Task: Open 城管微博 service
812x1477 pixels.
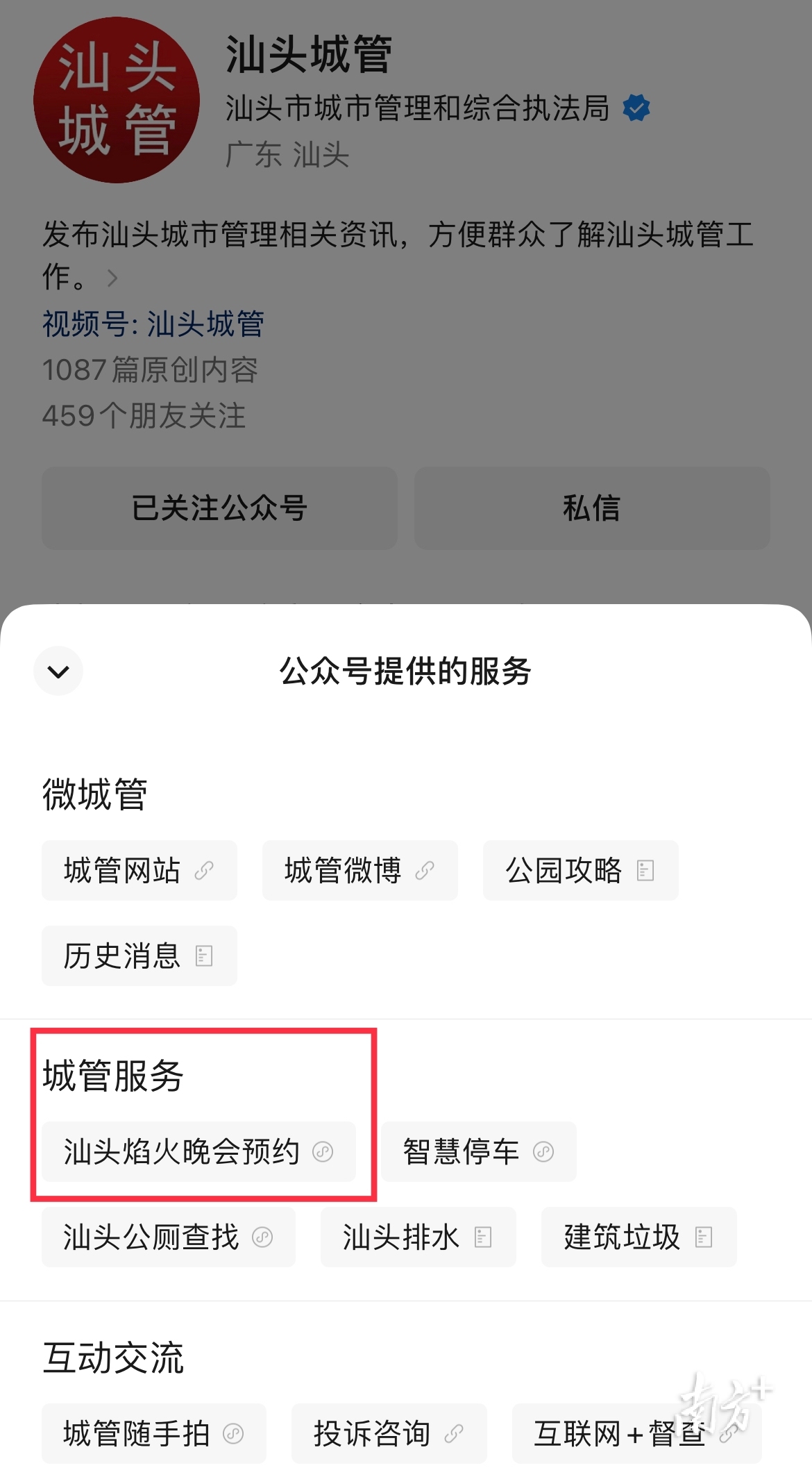Action: pyautogui.click(x=360, y=870)
